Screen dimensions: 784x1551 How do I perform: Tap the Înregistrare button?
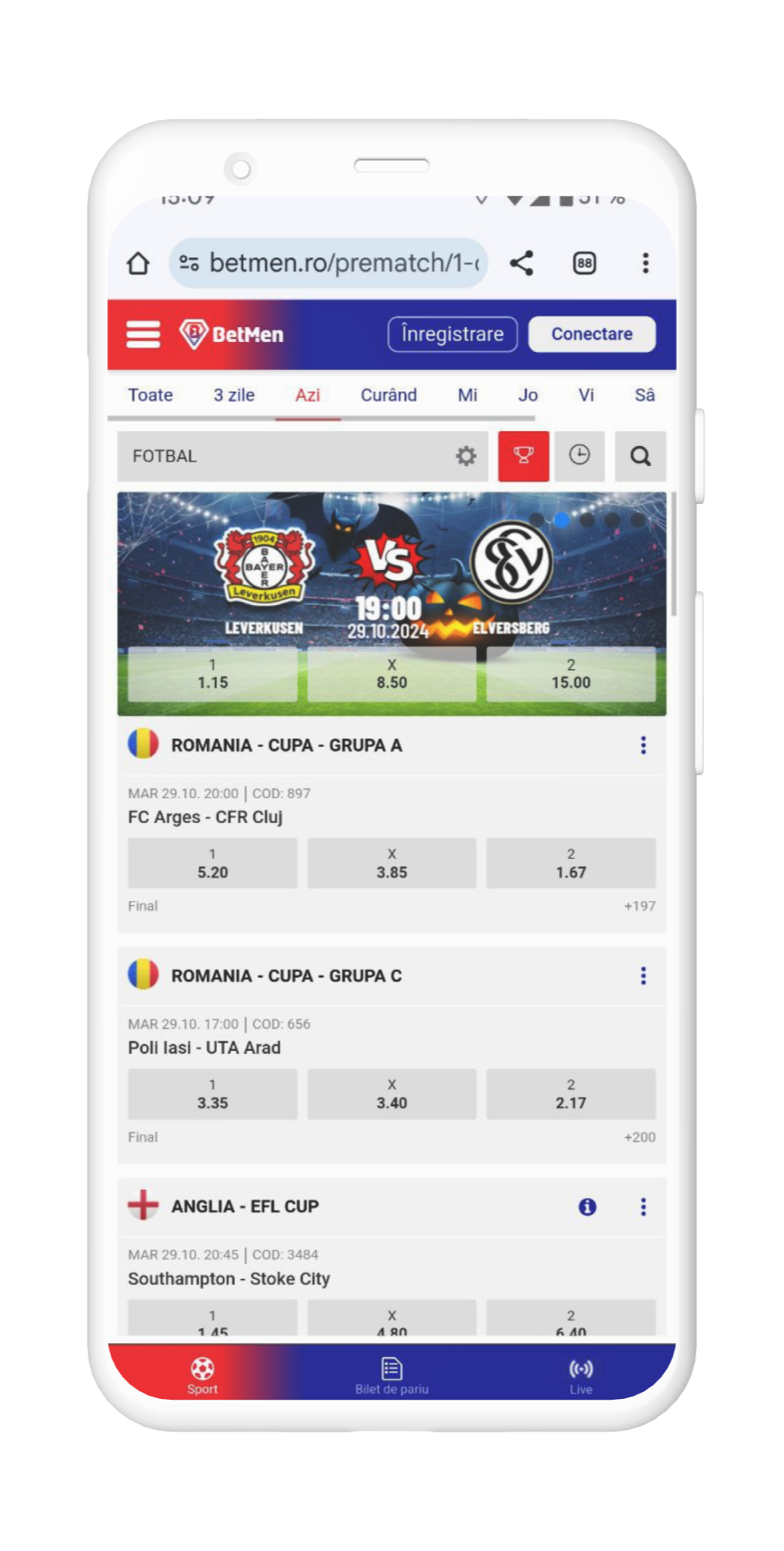tap(452, 334)
